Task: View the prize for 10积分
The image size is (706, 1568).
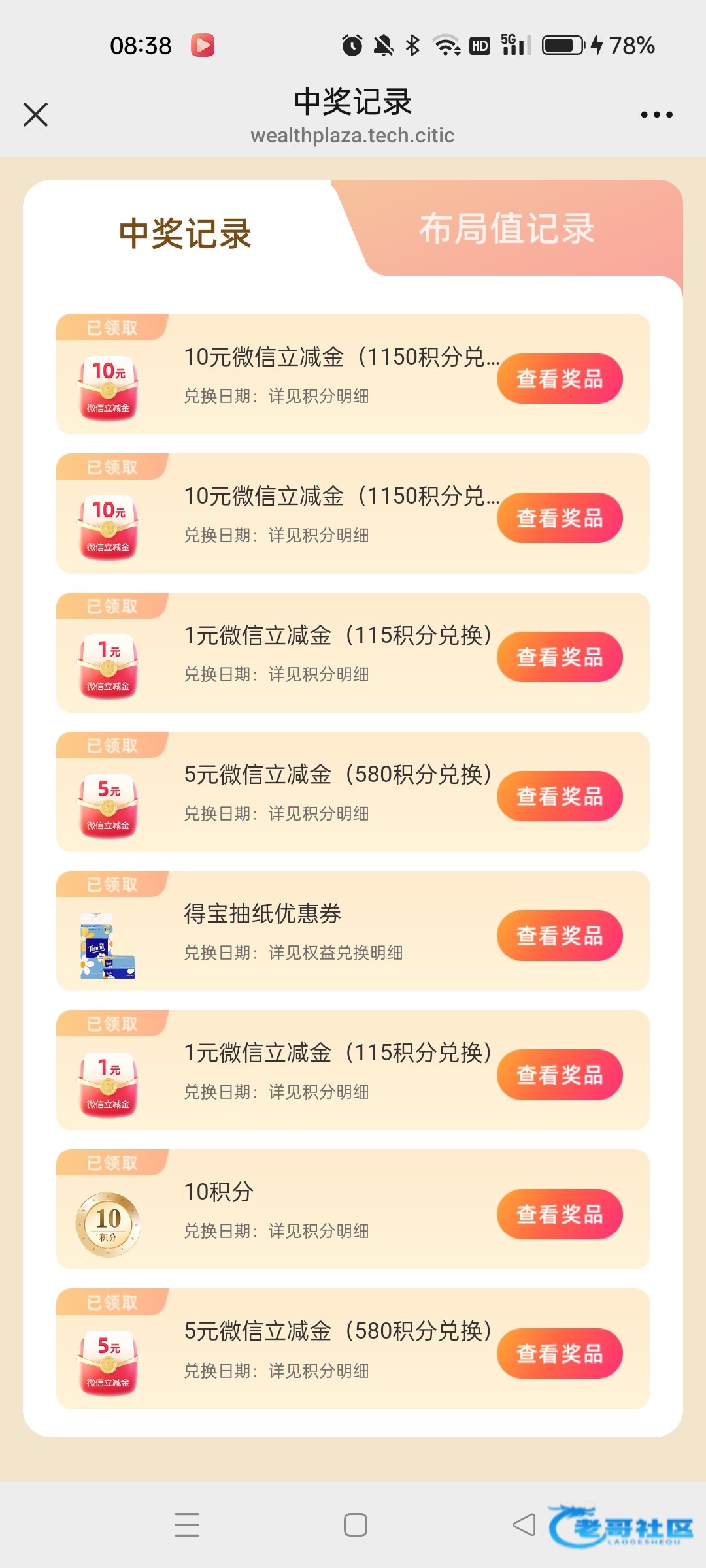Action: (x=560, y=1214)
